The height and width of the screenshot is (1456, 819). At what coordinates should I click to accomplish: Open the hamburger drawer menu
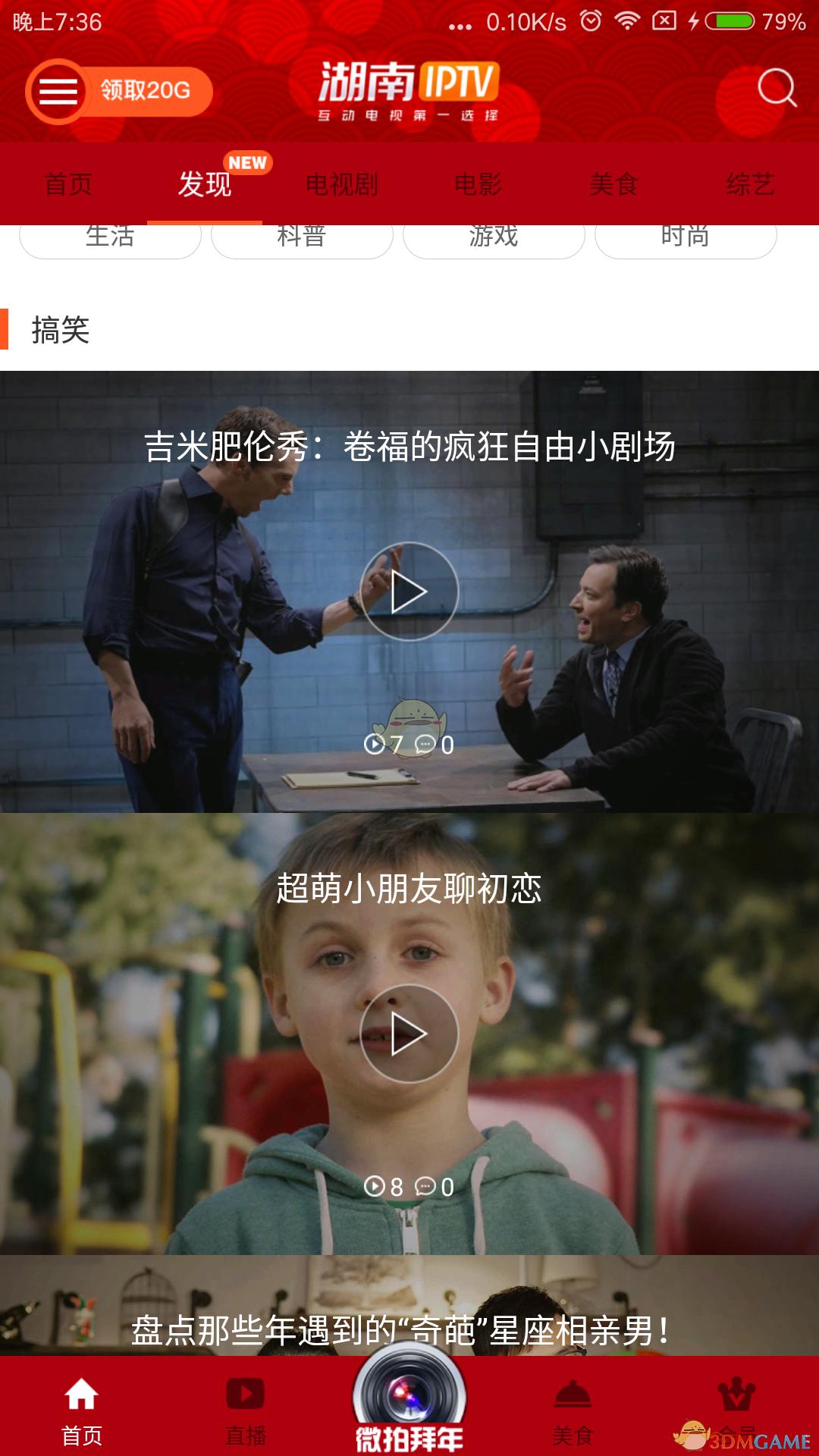point(58,92)
